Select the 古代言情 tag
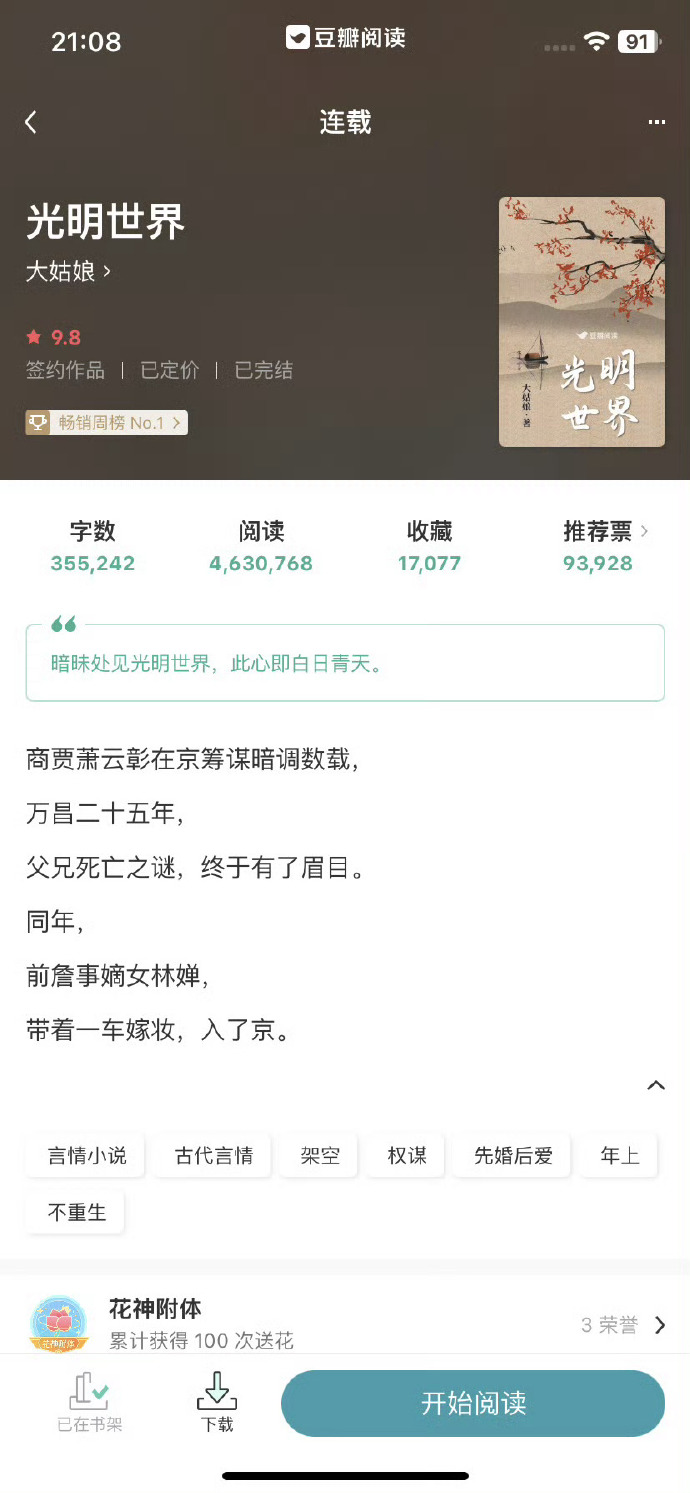690x1493 pixels. click(214, 1156)
